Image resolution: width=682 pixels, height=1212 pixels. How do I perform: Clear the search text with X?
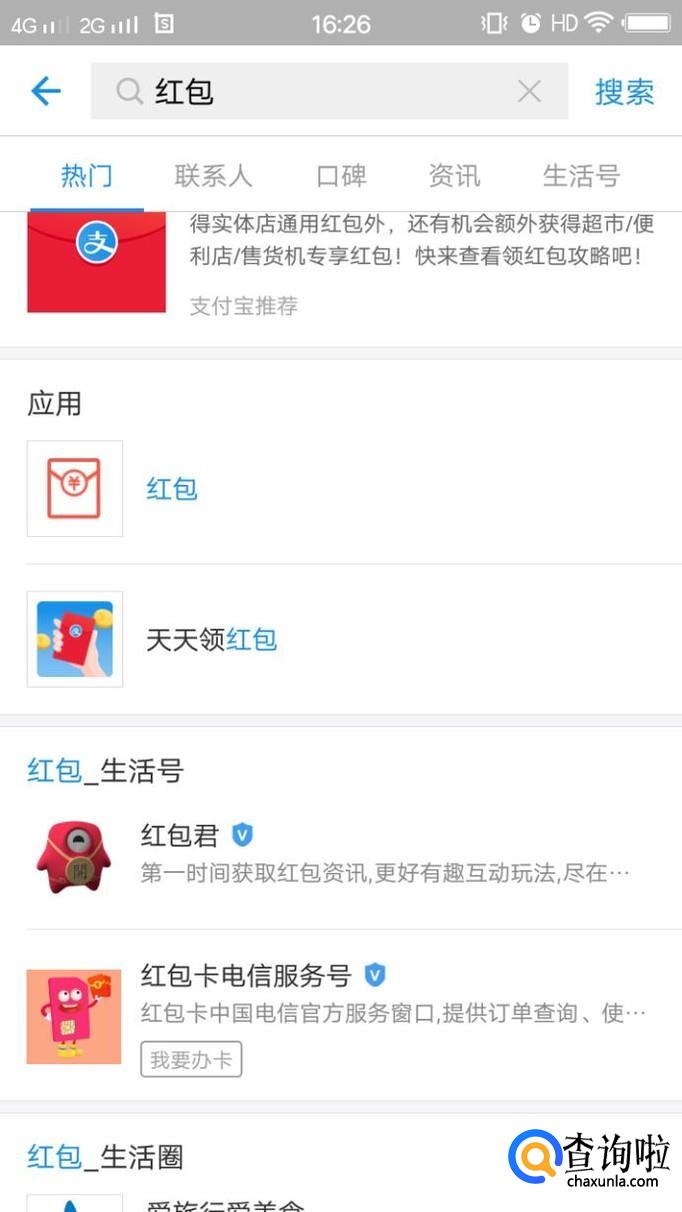[x=529, y=92]
